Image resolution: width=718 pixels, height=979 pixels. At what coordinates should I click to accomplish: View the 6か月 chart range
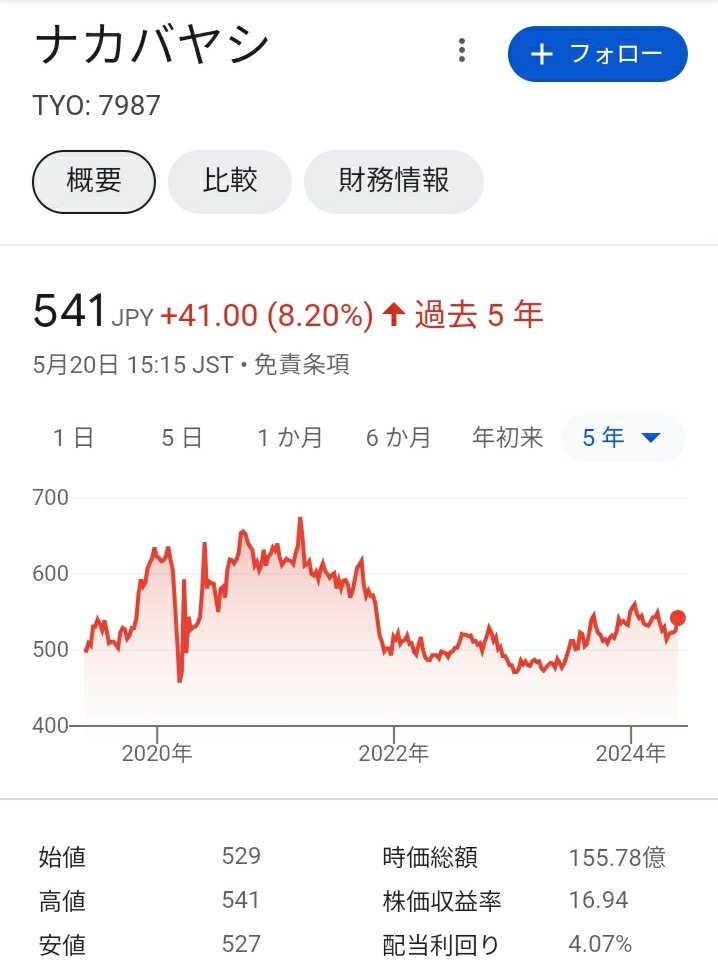click(x=398, y=438)
